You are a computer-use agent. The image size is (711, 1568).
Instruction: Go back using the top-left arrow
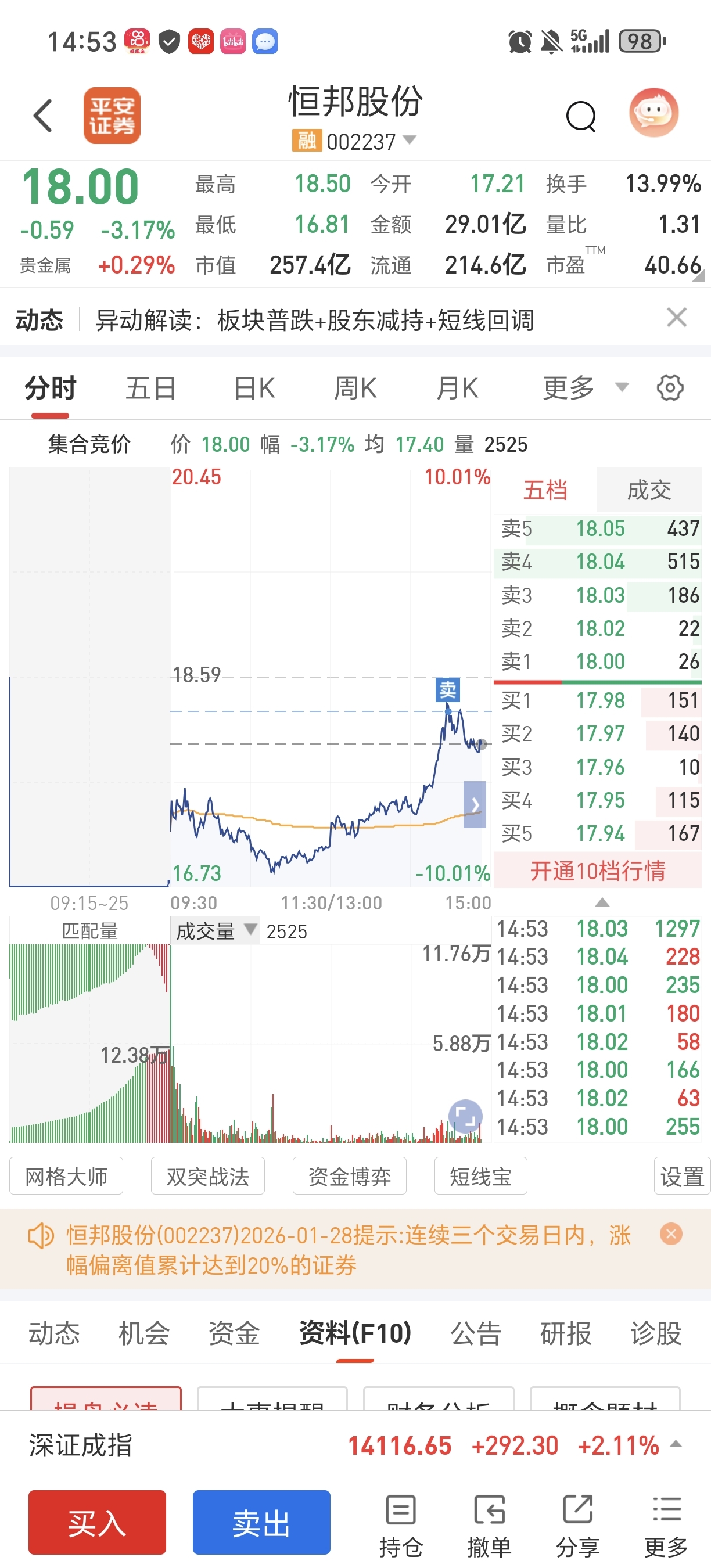[42, 116]
